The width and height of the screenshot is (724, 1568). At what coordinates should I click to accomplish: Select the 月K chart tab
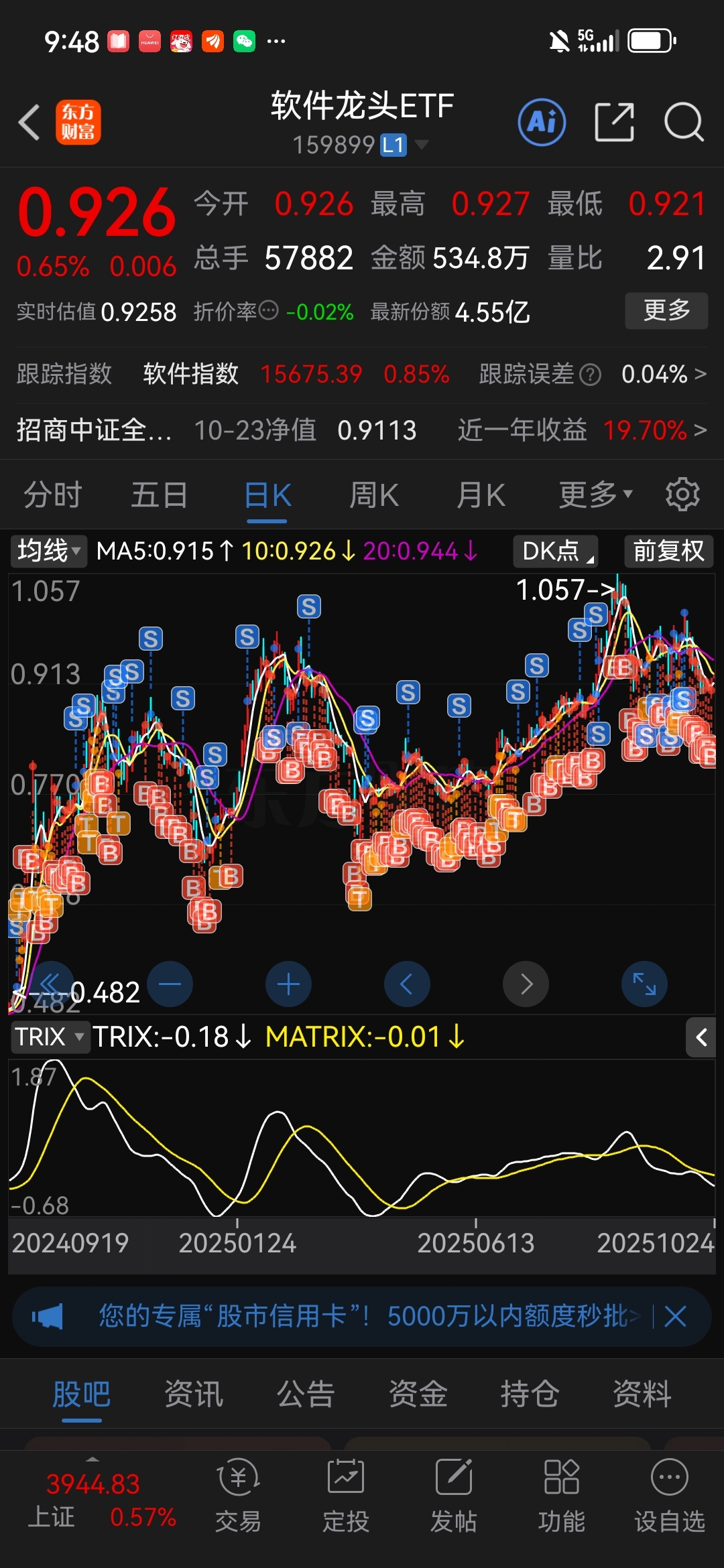click(480, 496)
